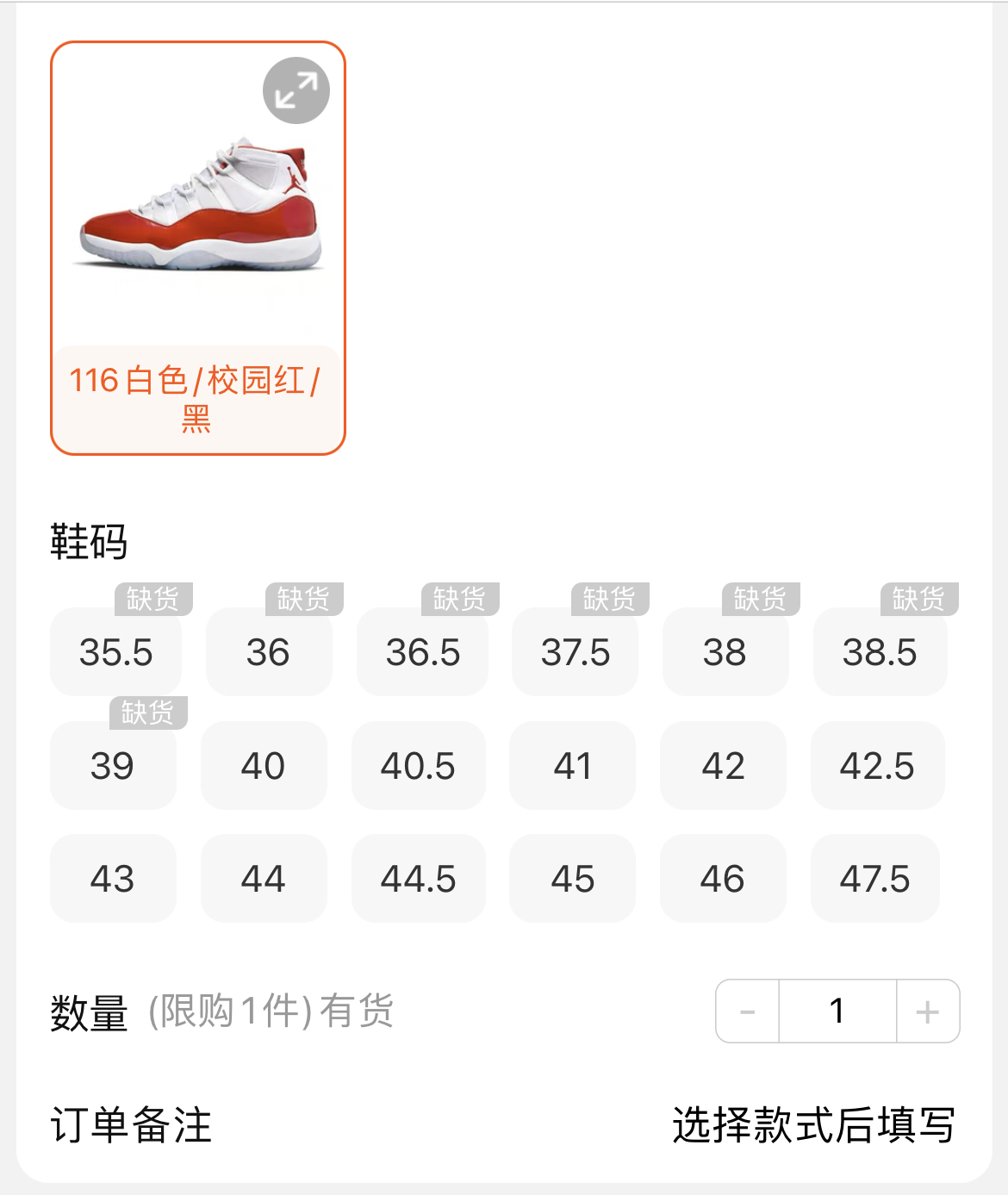Tap the quantity number field
Screen dimensions: 1008x1195
pyautogui.click(x=837, y=1011)
